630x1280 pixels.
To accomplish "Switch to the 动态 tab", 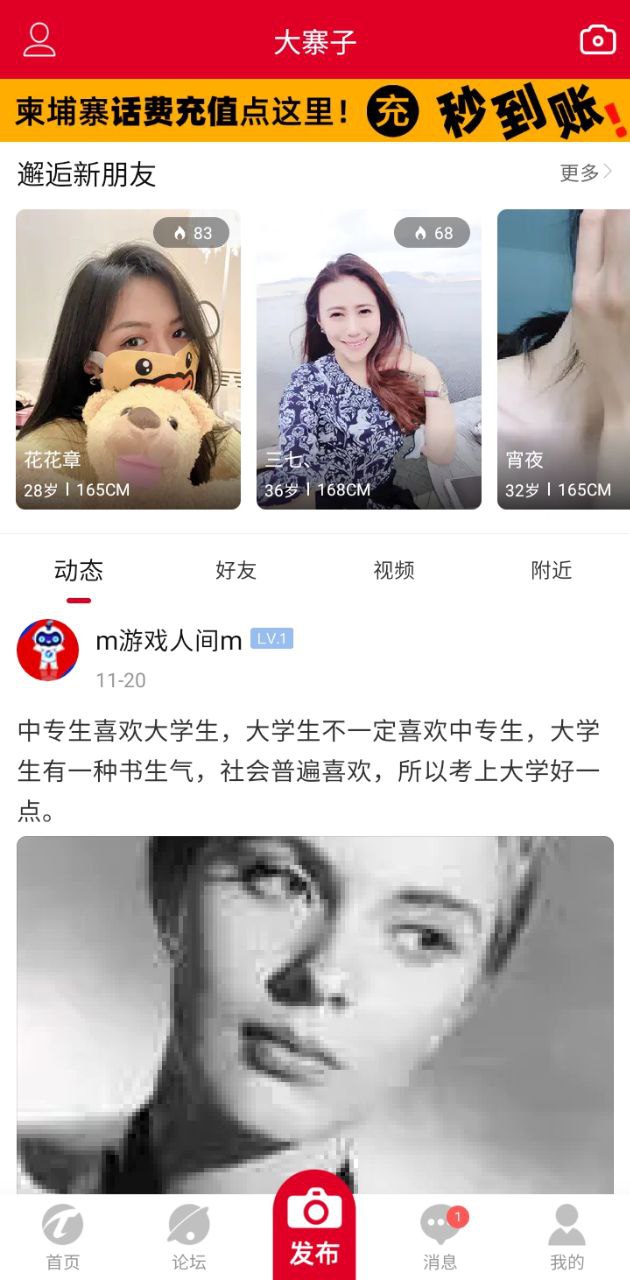I will coord(78,571).
